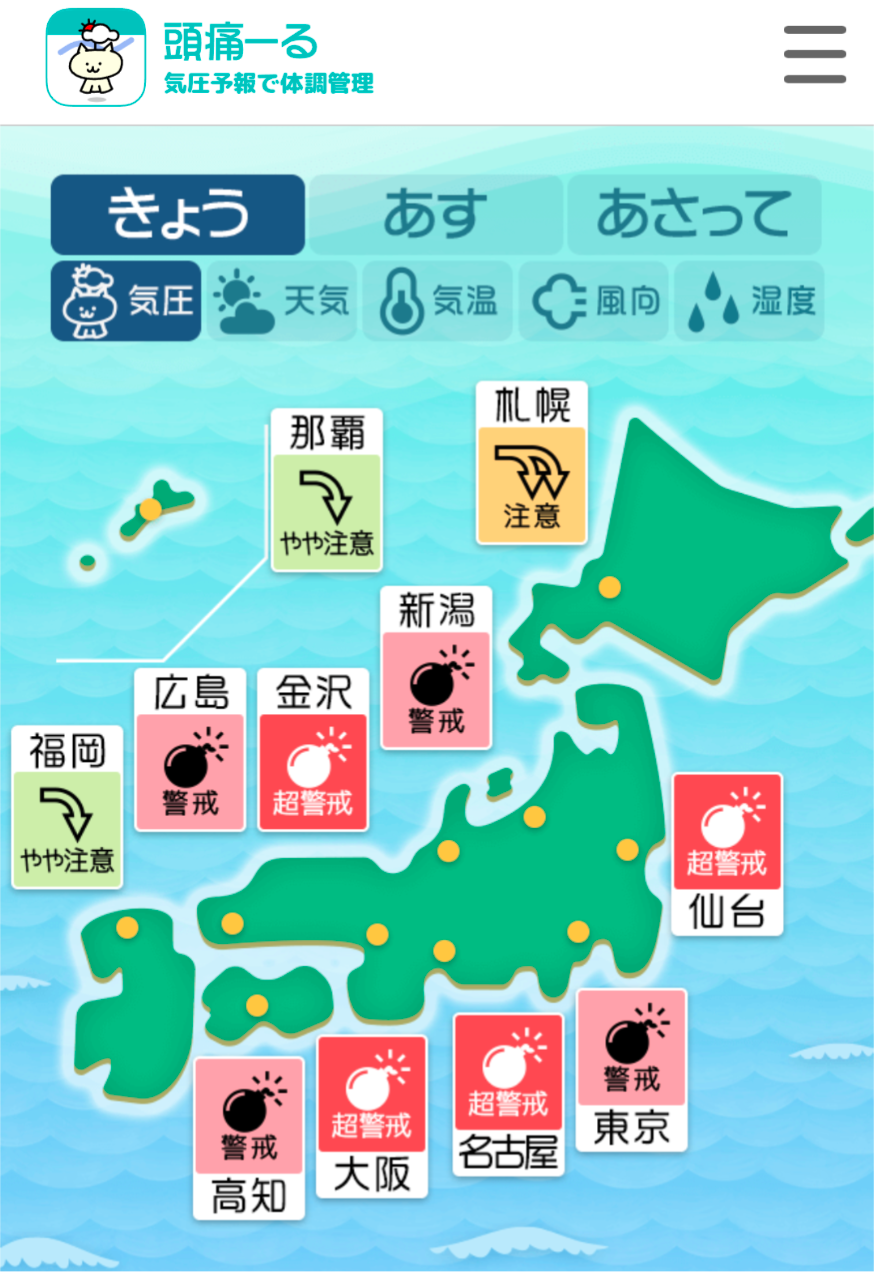Open the 札幌 pressure forecast card
Image resolution: width=874 pixels, height=1280 pixels.
[x=531, y=463]
